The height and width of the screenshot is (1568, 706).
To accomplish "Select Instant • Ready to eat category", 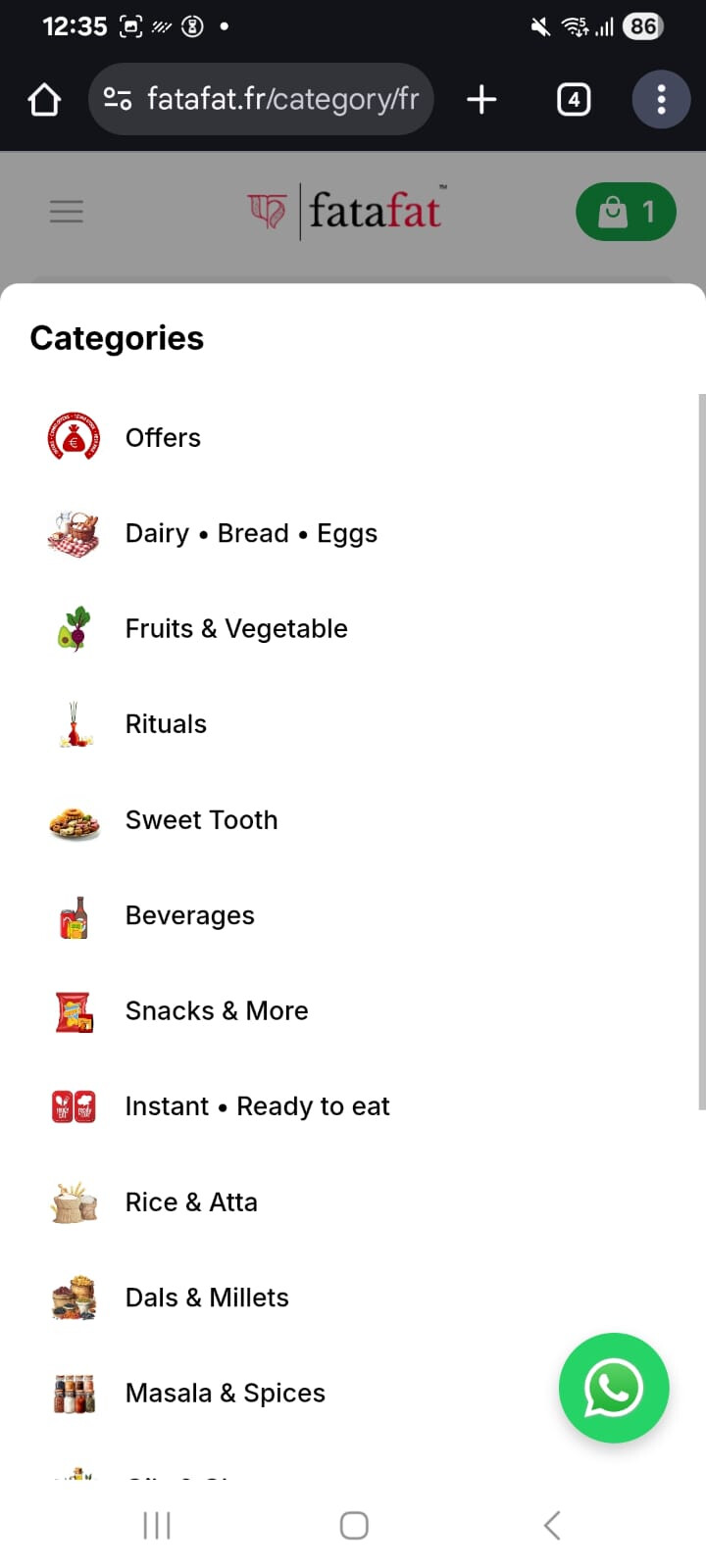I will coord(257,1106).
